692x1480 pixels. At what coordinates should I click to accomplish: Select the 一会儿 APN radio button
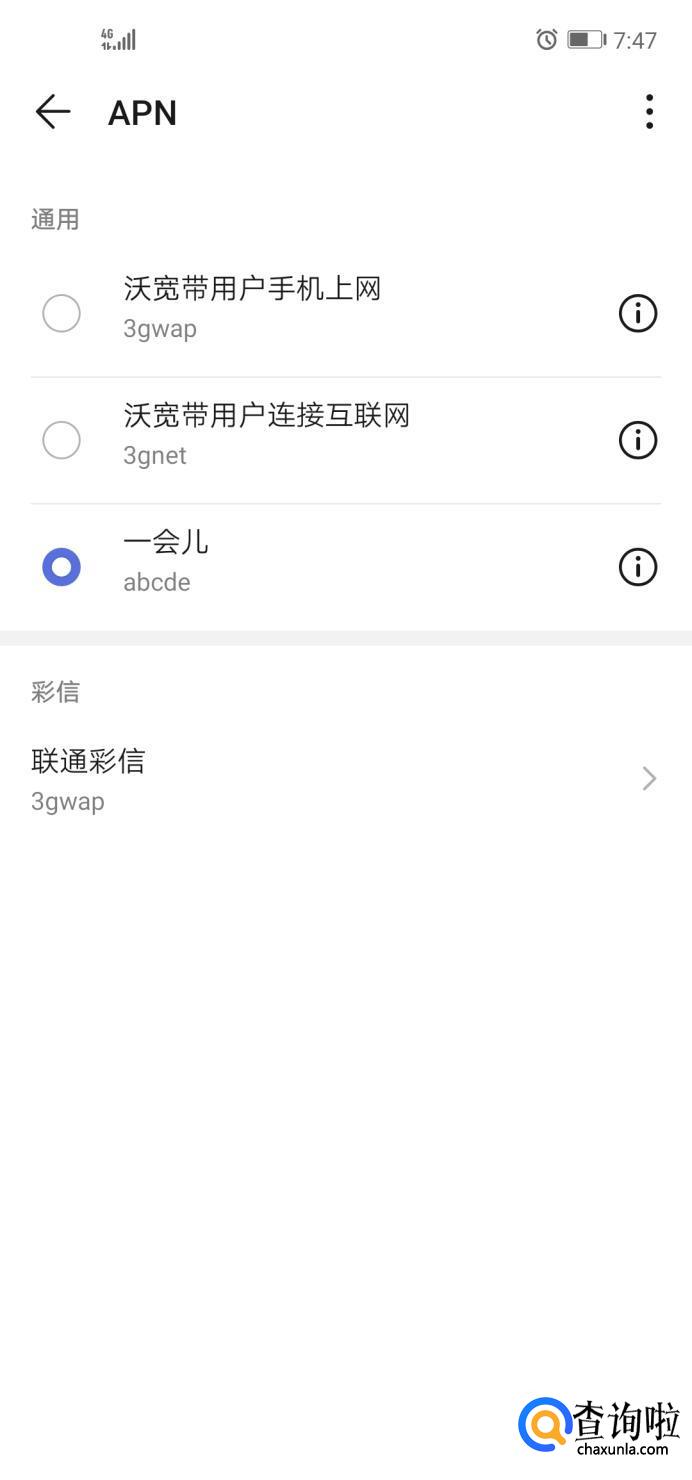pos(61,567)
